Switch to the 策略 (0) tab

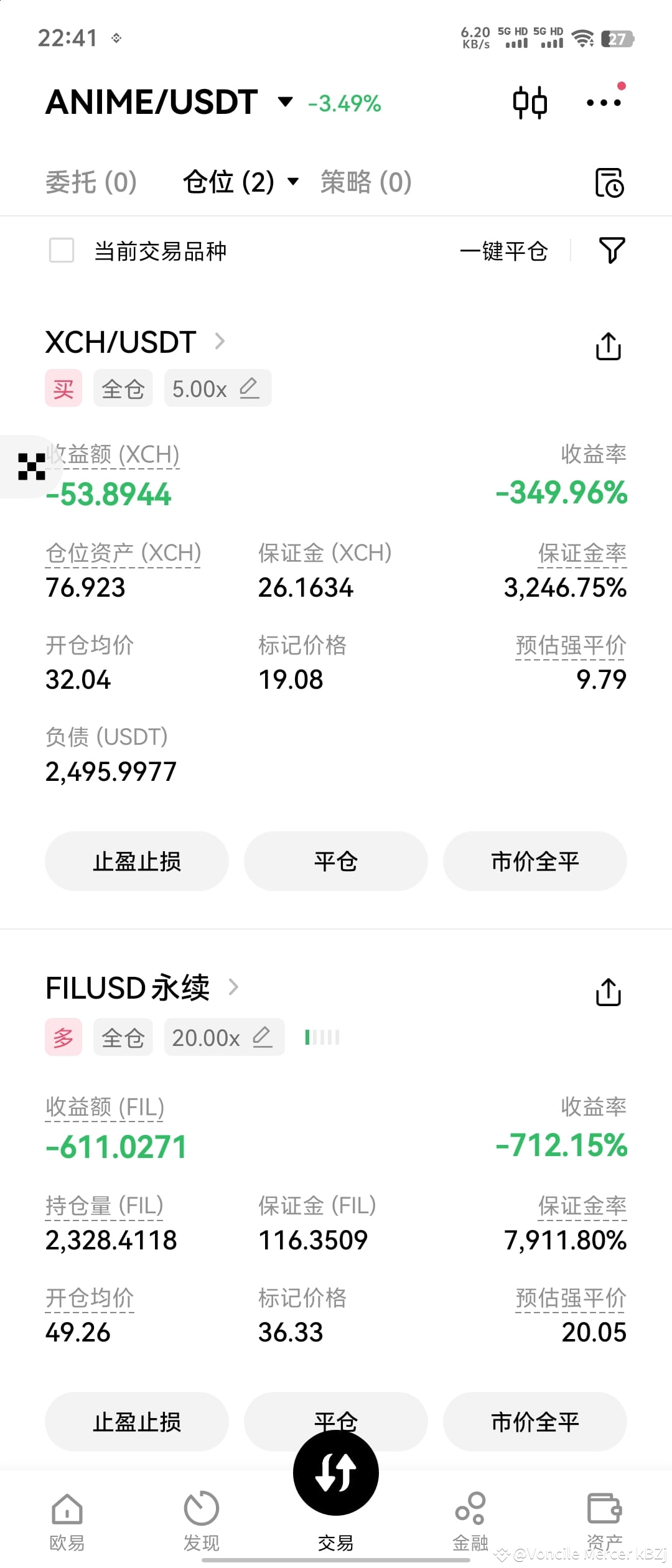tap(366, 182)
